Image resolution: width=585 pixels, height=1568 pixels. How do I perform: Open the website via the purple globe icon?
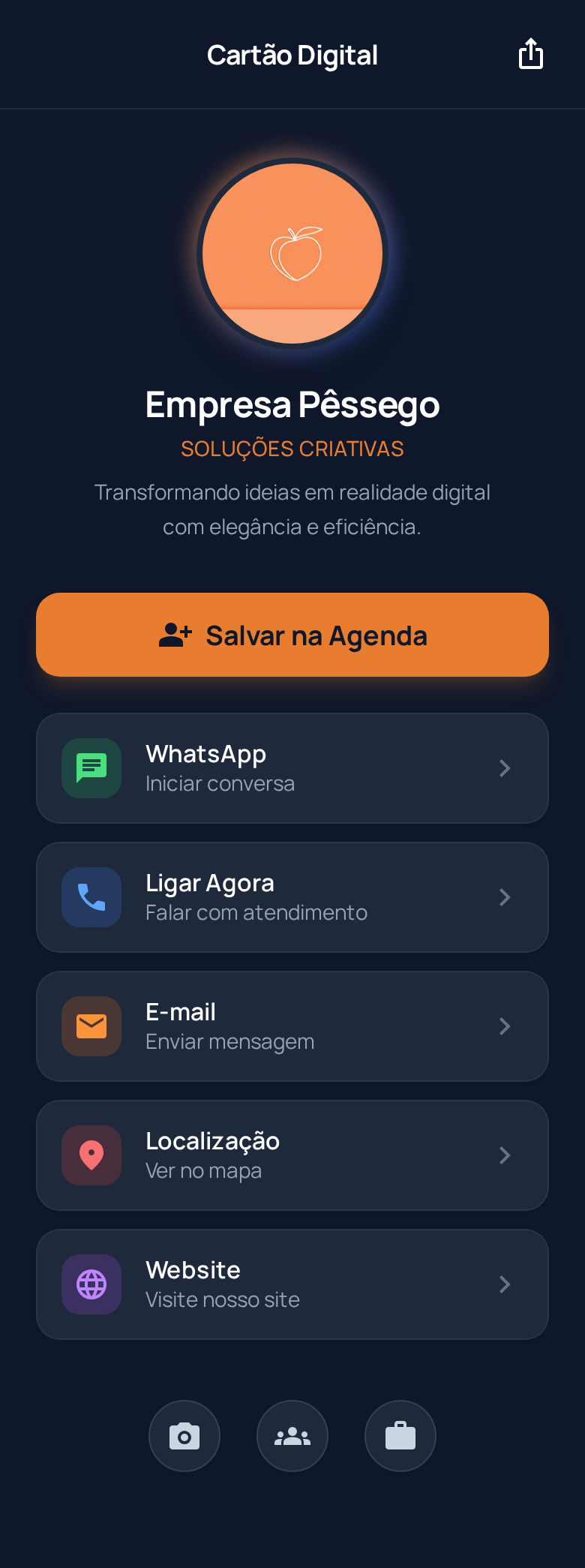(x=91, y=1284)
